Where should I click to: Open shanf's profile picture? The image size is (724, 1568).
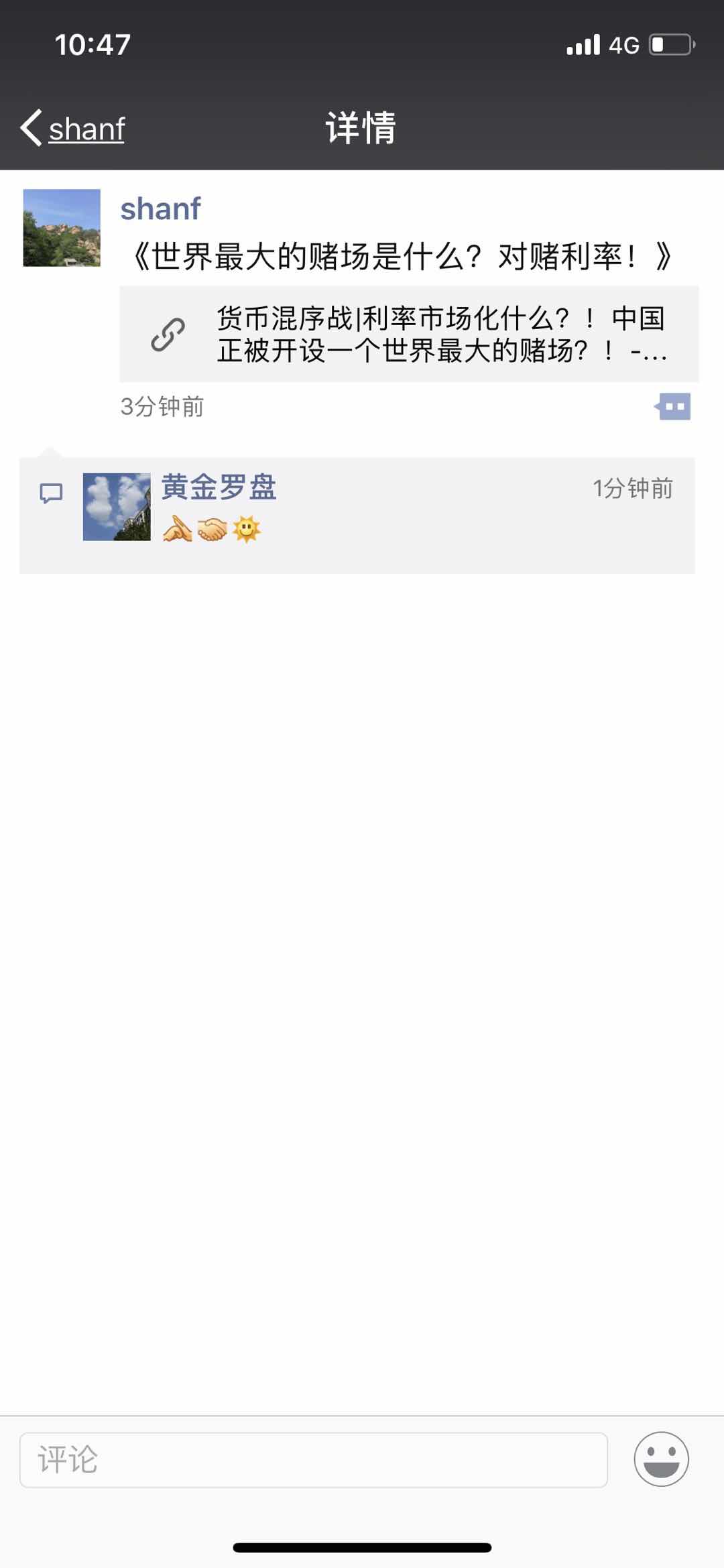[62, 228]
